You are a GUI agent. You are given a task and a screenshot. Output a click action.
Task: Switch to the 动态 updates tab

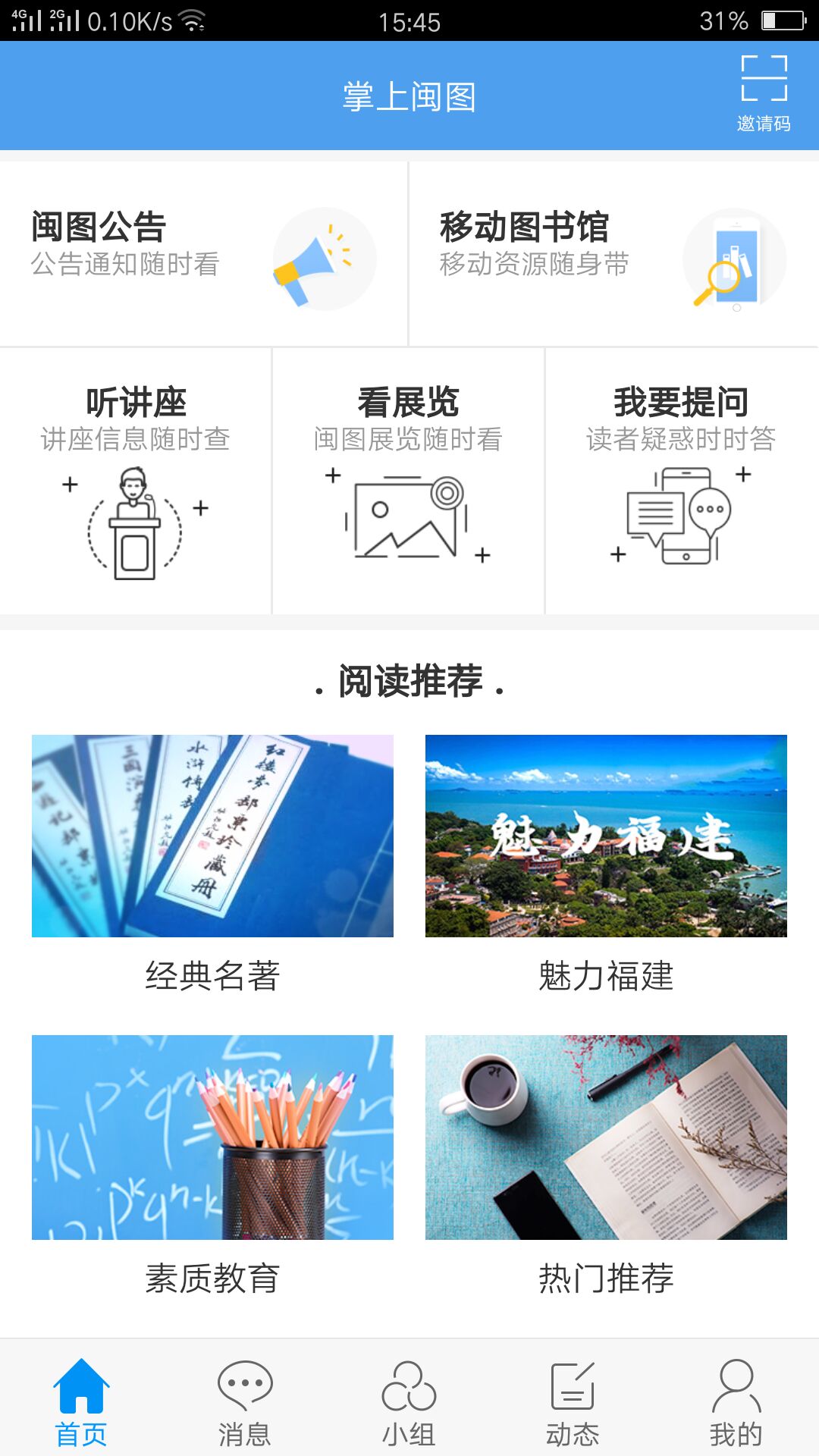(573, 1402)
